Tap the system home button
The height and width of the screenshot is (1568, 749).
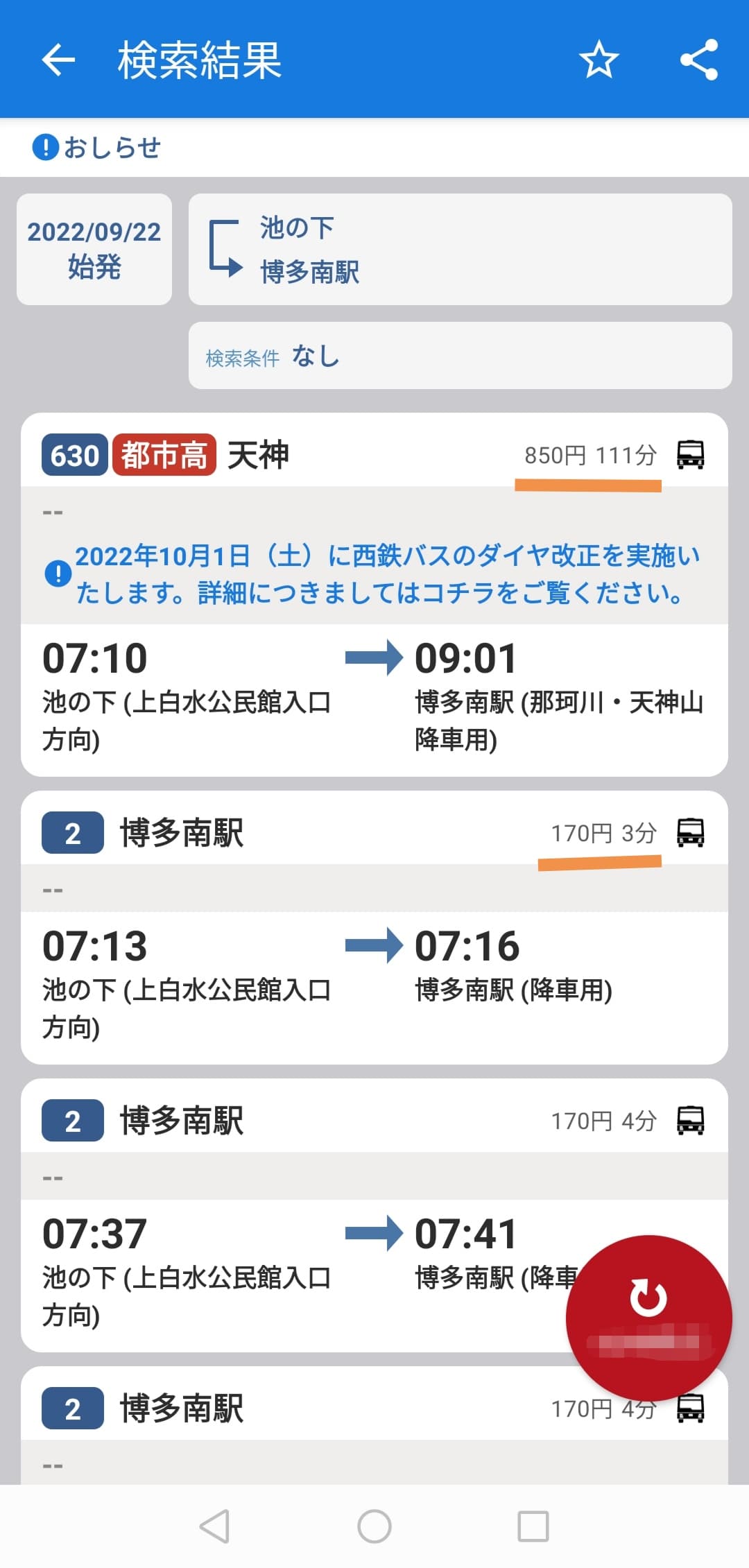[374, 1526]
